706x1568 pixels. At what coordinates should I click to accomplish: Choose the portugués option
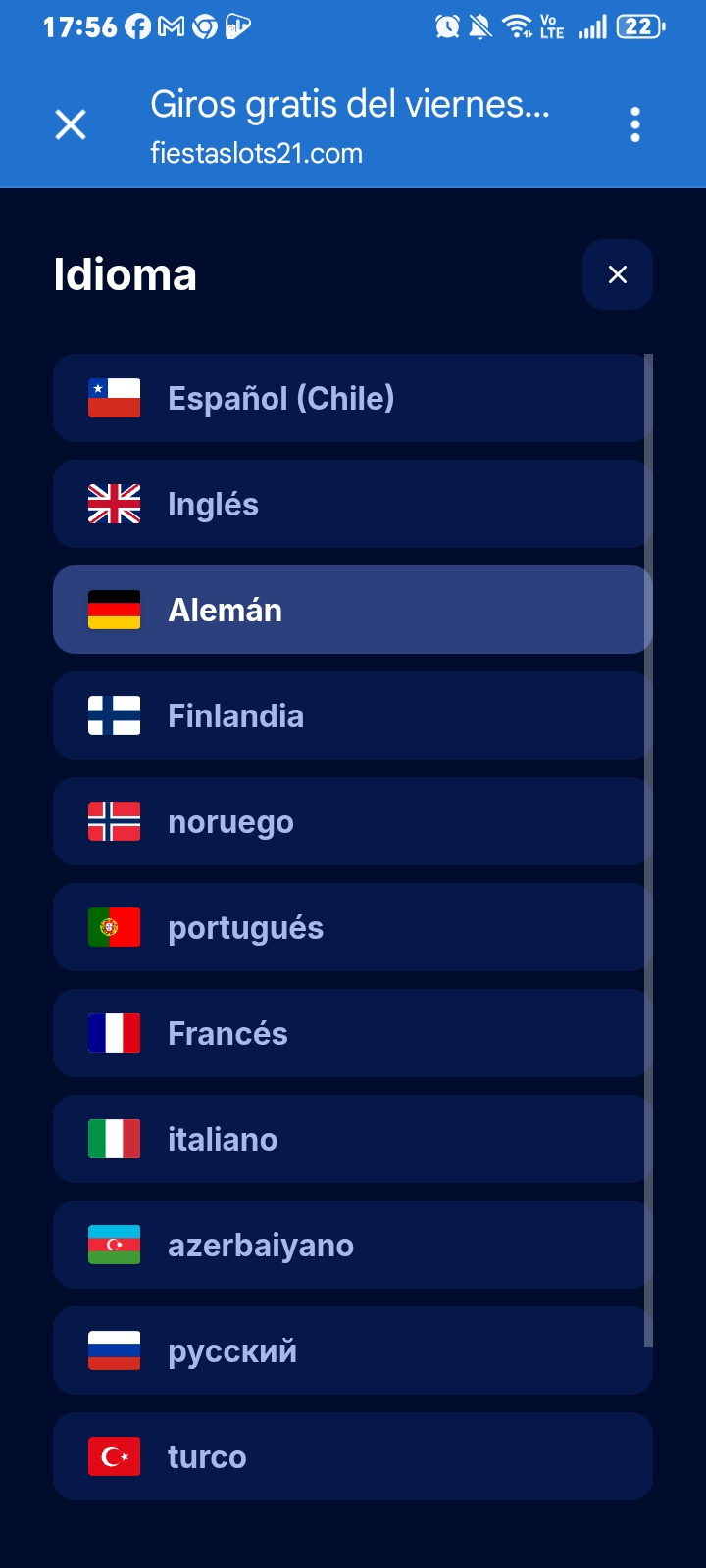click(x=353, y=927)
